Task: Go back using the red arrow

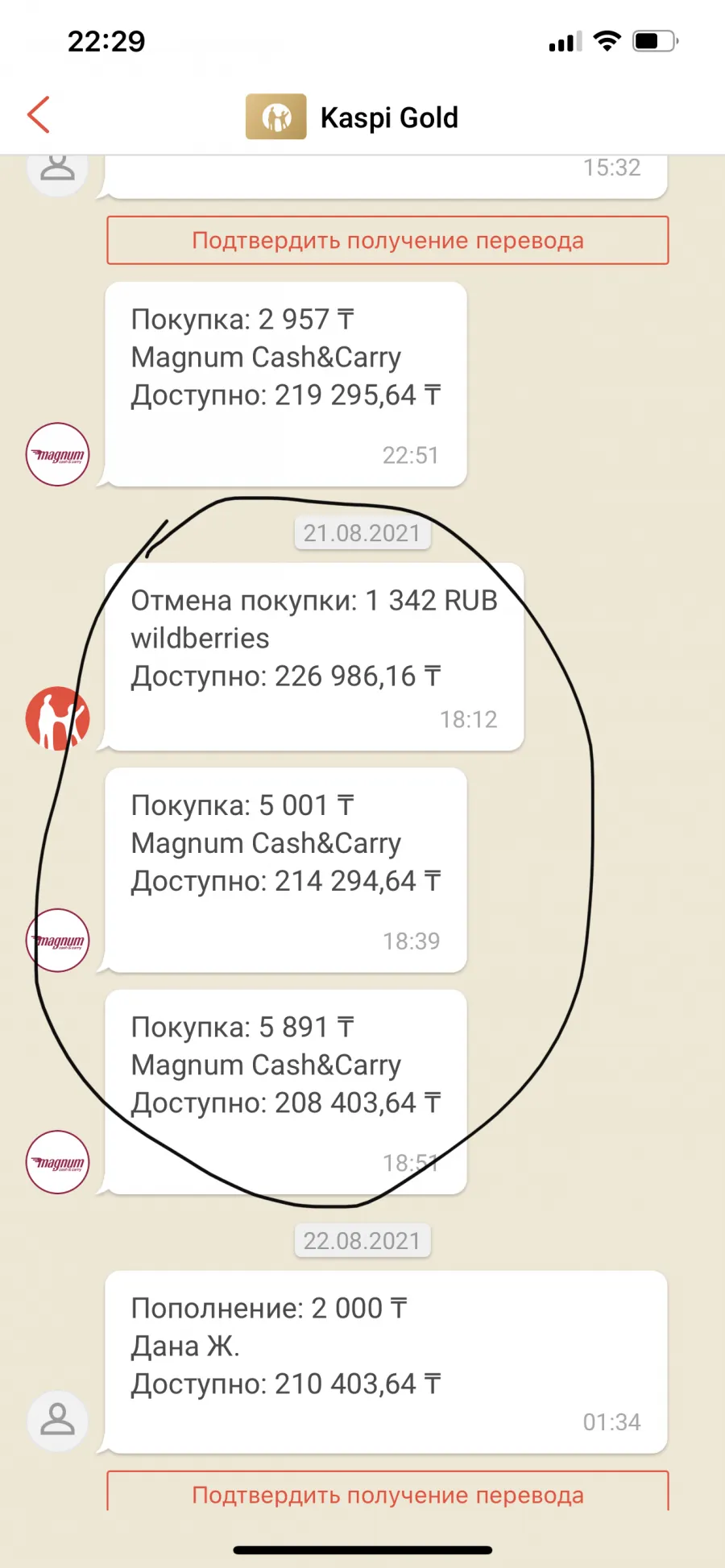Action: 38,115
